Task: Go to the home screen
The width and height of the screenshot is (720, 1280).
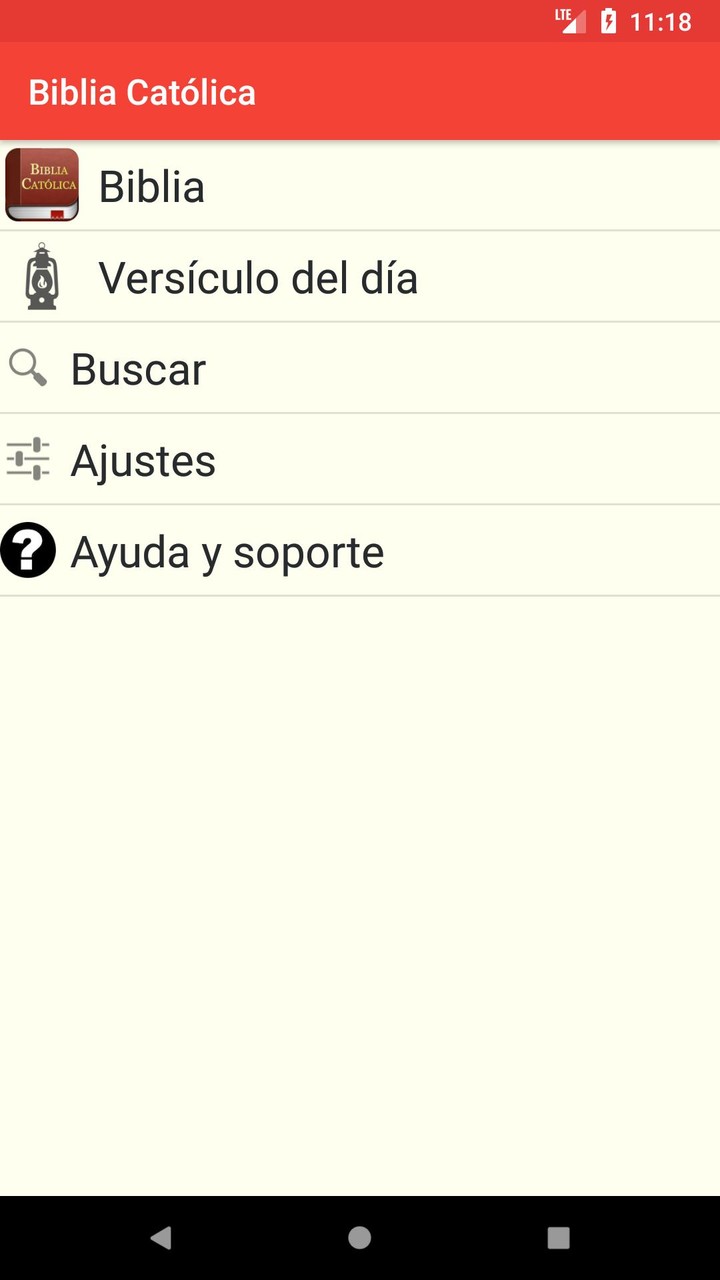Action: [x=360, y=1238]
